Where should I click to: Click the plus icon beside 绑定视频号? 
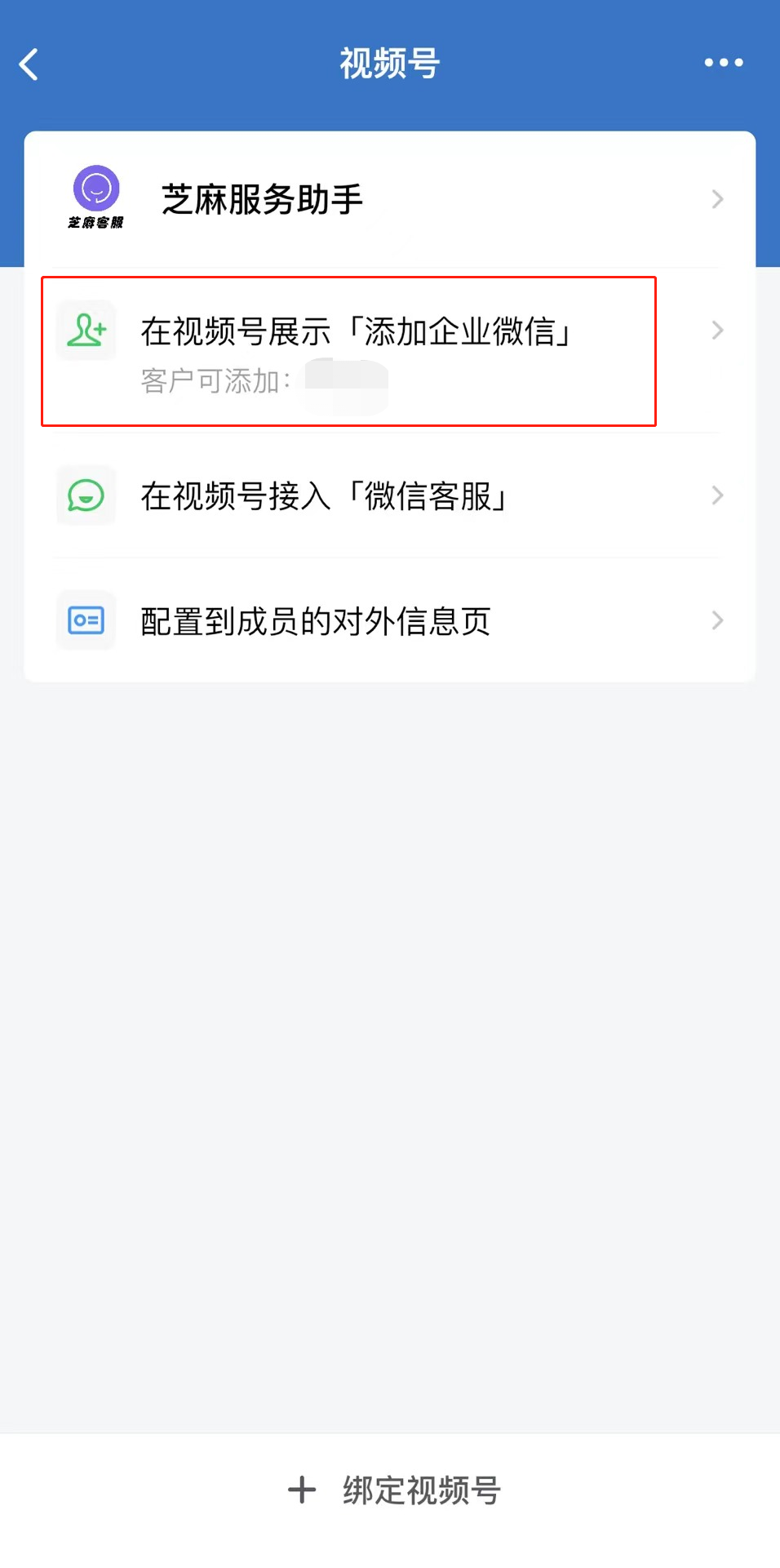coord(301,1490)
